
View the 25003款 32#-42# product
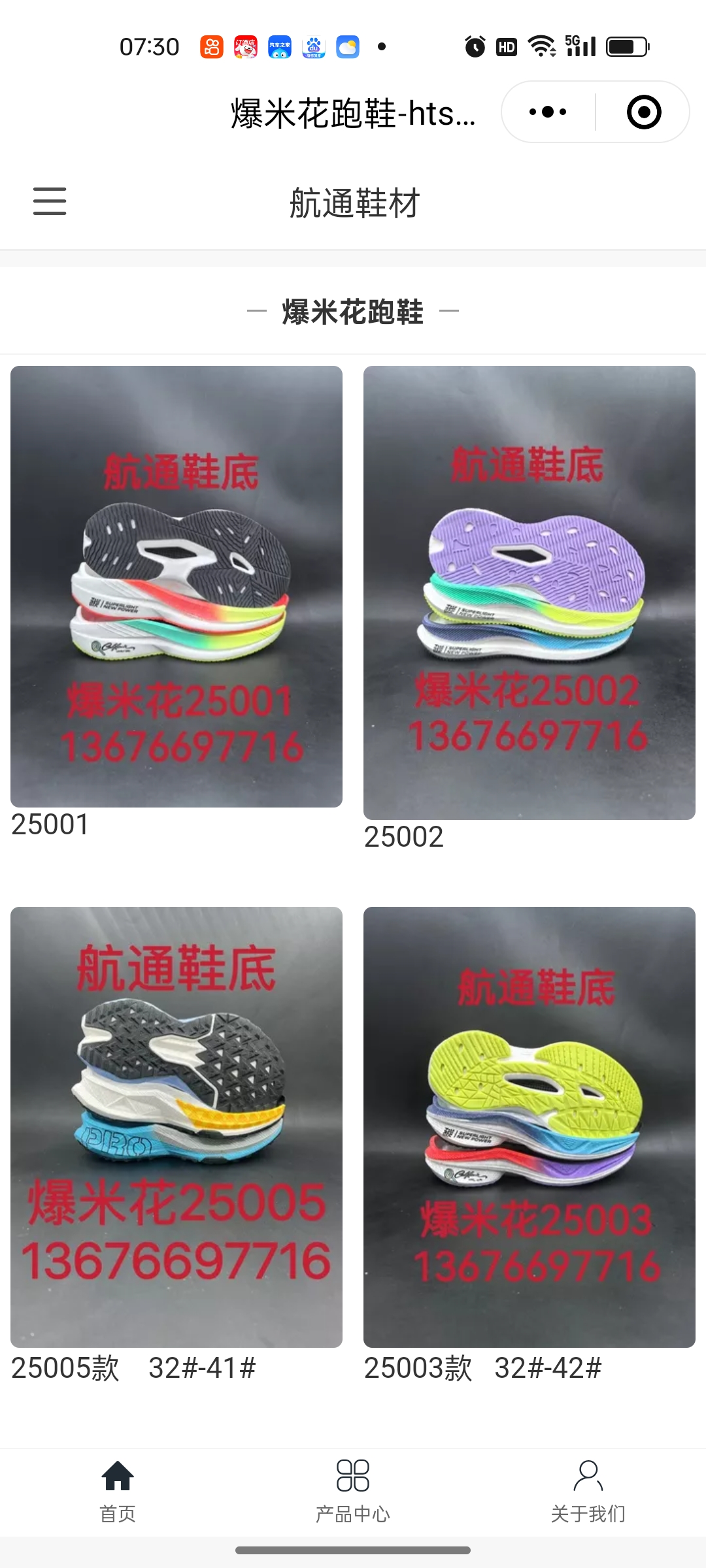pyautogui.click(x=529, y=1126)
